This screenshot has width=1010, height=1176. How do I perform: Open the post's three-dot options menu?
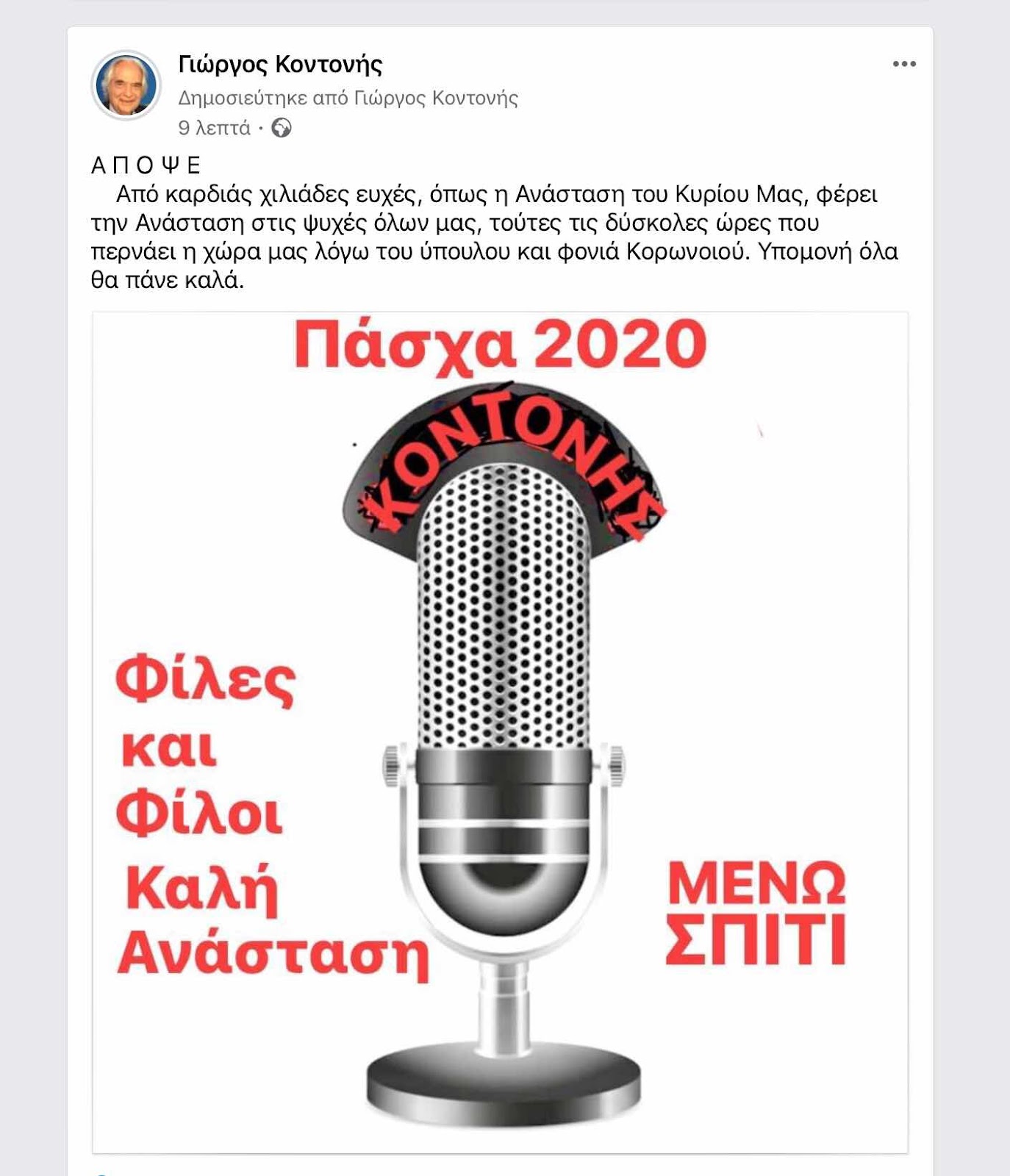(903, 64)
